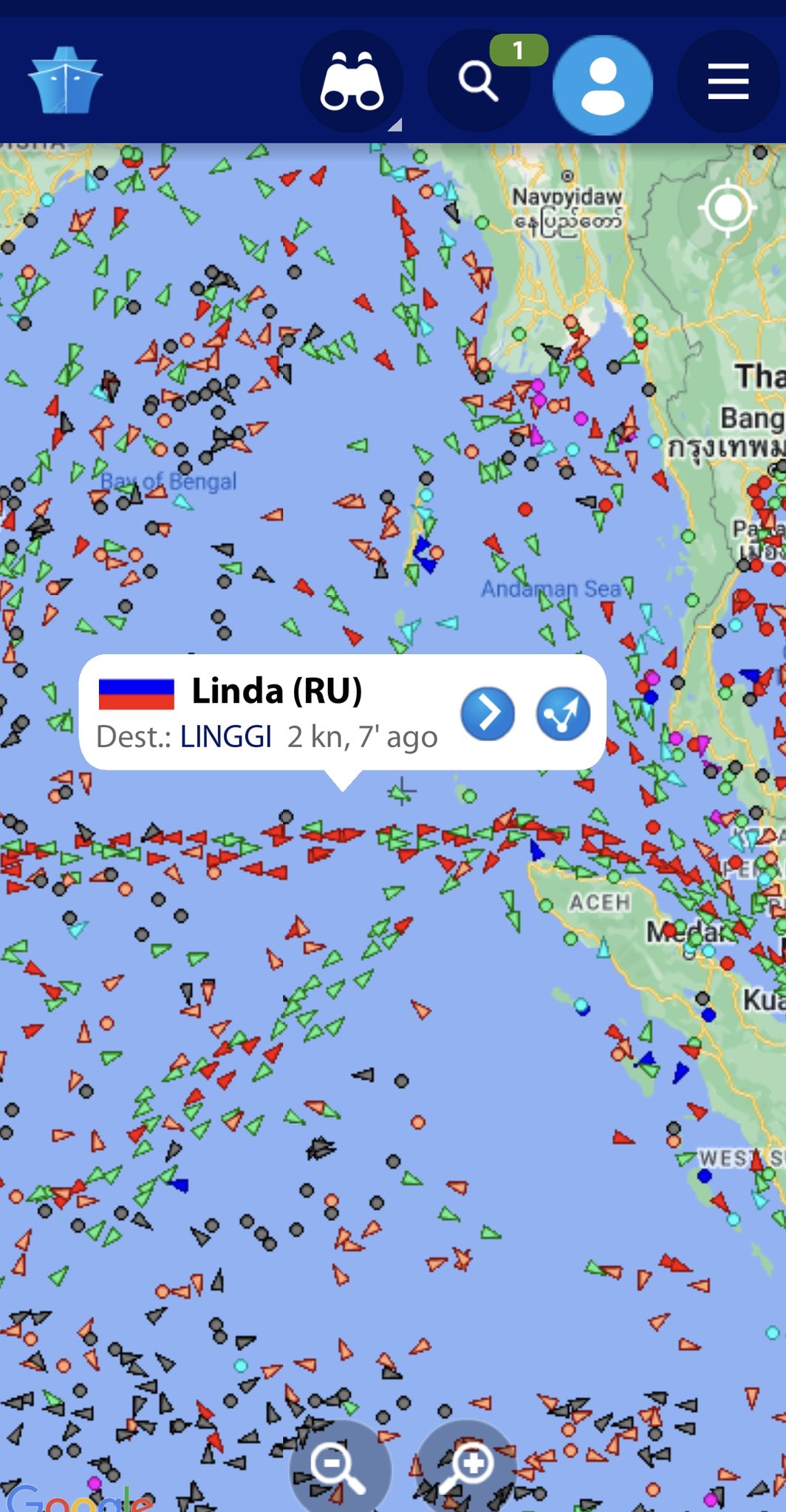Open the LINGGI destination link
Viewport: 786px width, 1512px height.
pyautogui.click(x=226, y=737)
